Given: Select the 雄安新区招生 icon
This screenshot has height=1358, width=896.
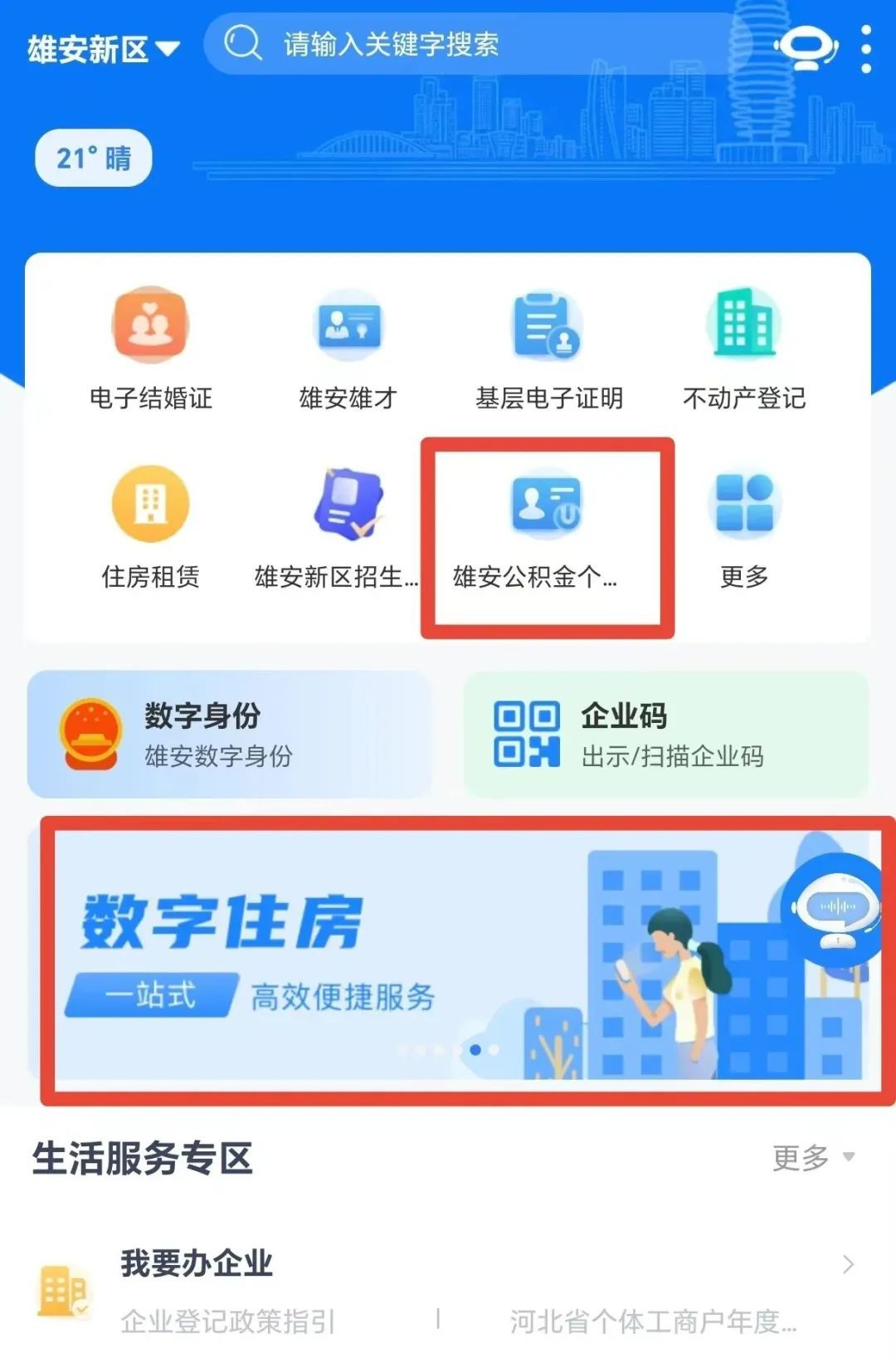Looking at the screenshot, I should pyautogui.click(x=348, y=504).
